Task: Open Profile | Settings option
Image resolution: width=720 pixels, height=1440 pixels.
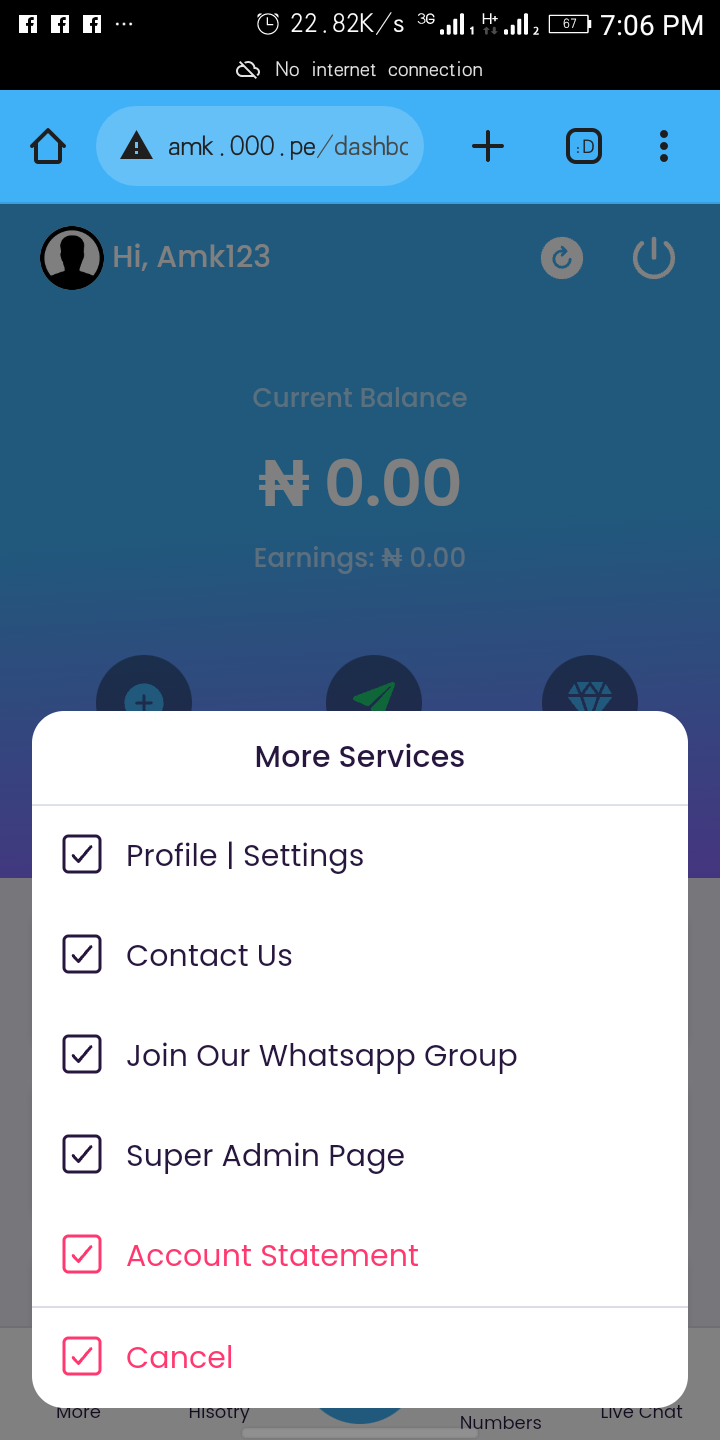Action: (x=244, y=856)
